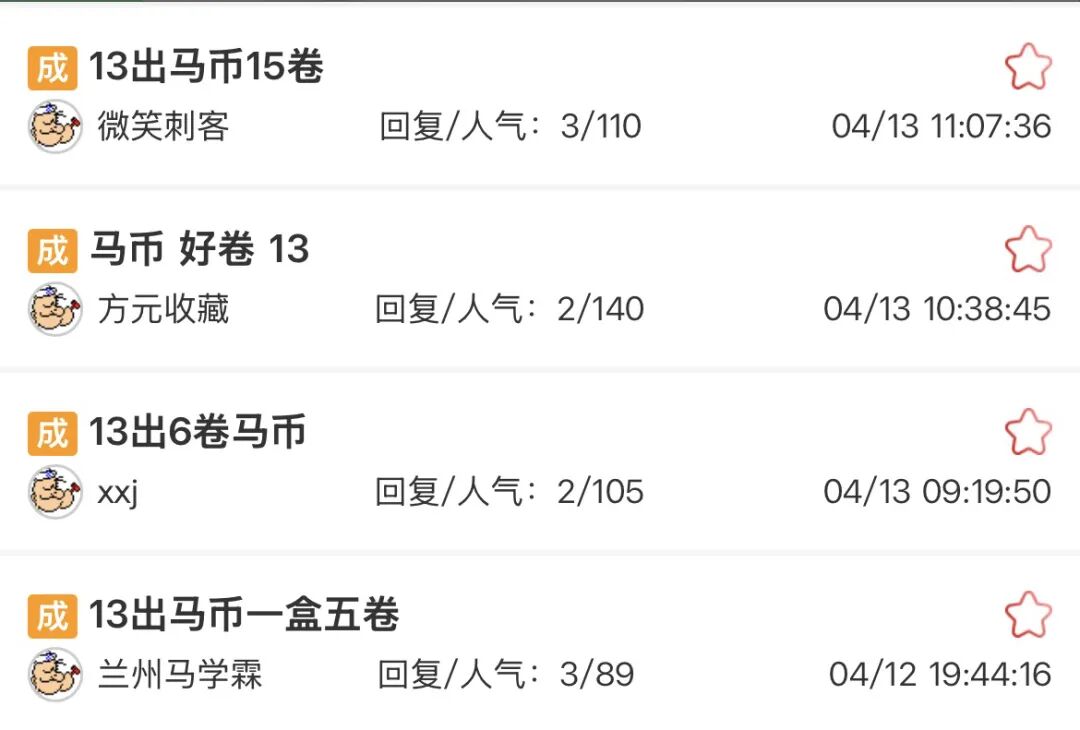The height and width of the screenshot is (730, 1080).
Task: Favorite the 13出马币15卷 thread star
Action: [x=1028, y=68]
